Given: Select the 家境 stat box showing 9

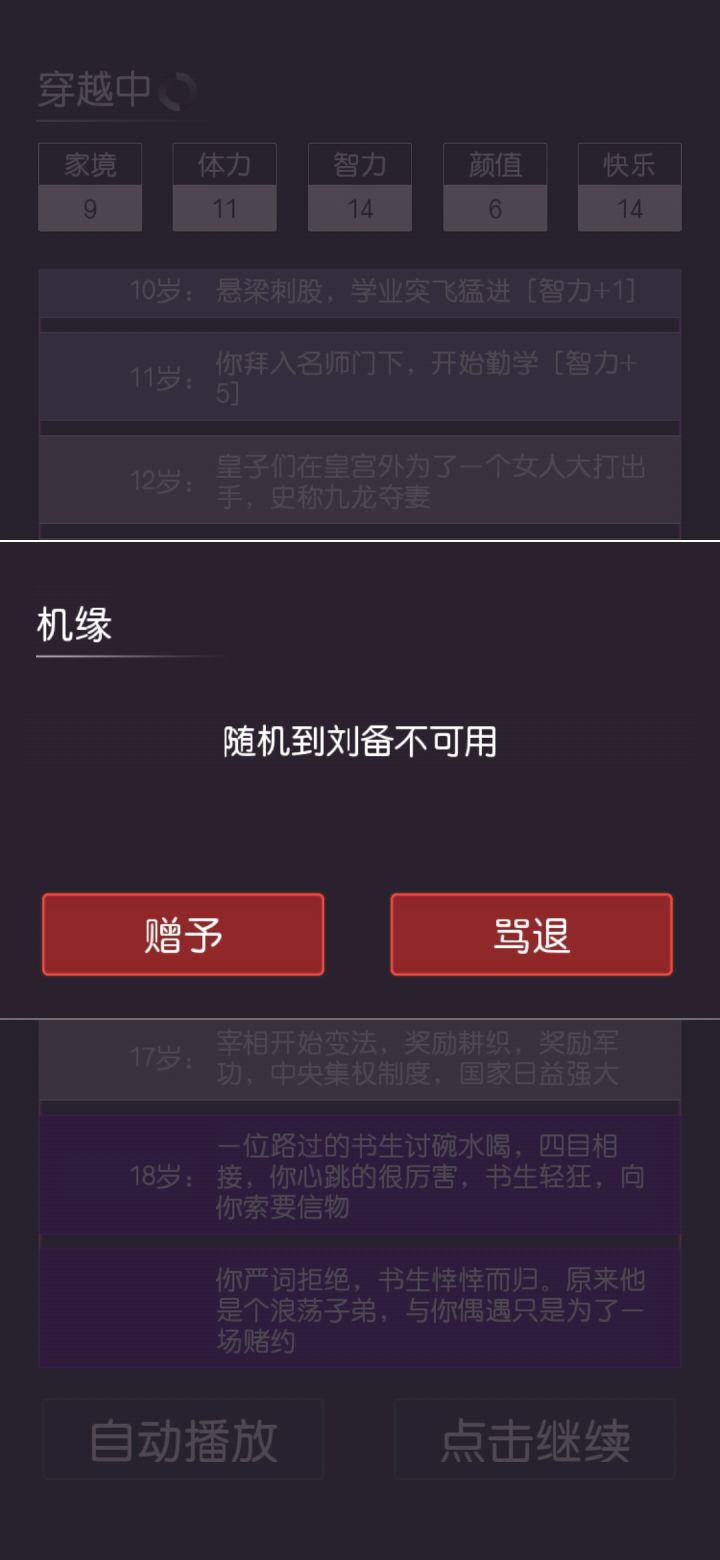Looking at the screenshot, I should point(90,186).
